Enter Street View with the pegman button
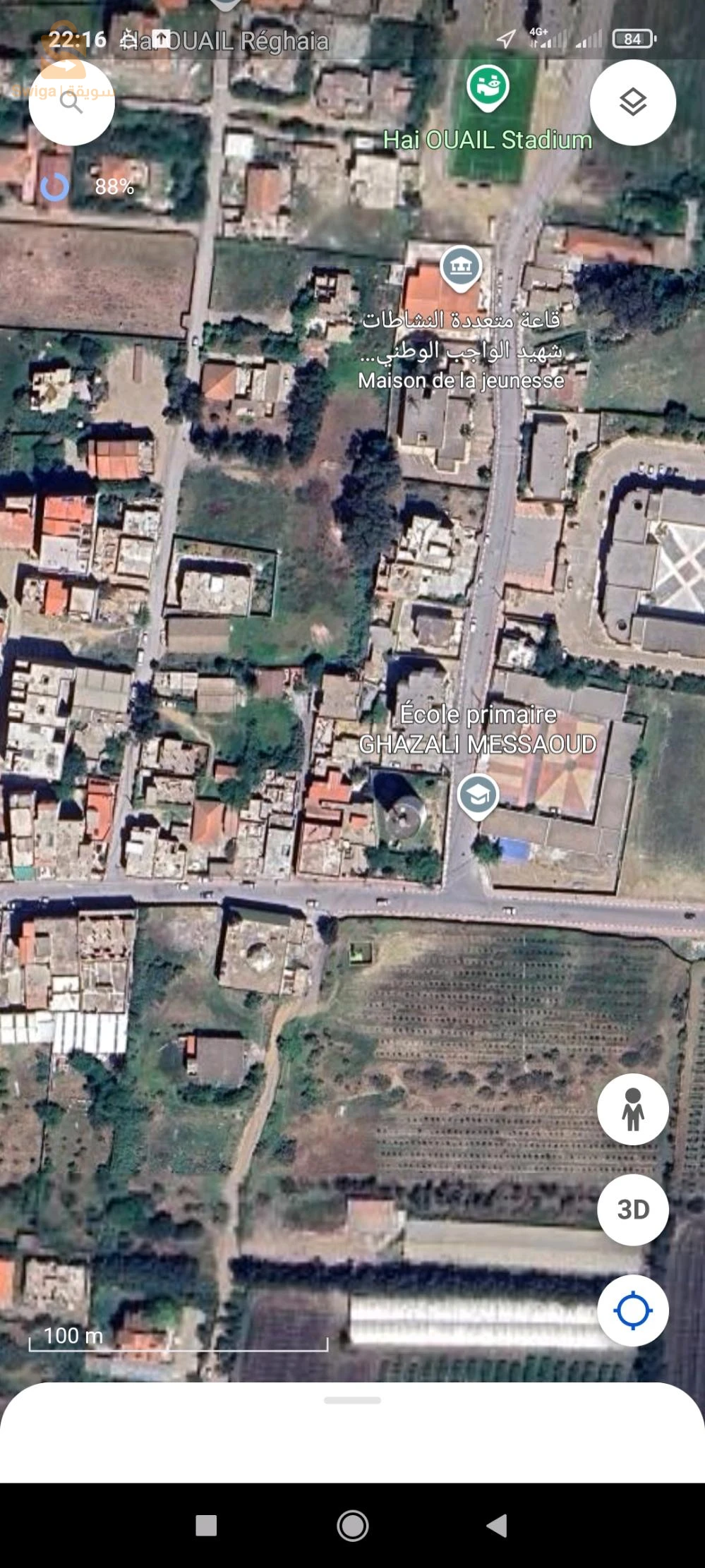 (632, 1109)
